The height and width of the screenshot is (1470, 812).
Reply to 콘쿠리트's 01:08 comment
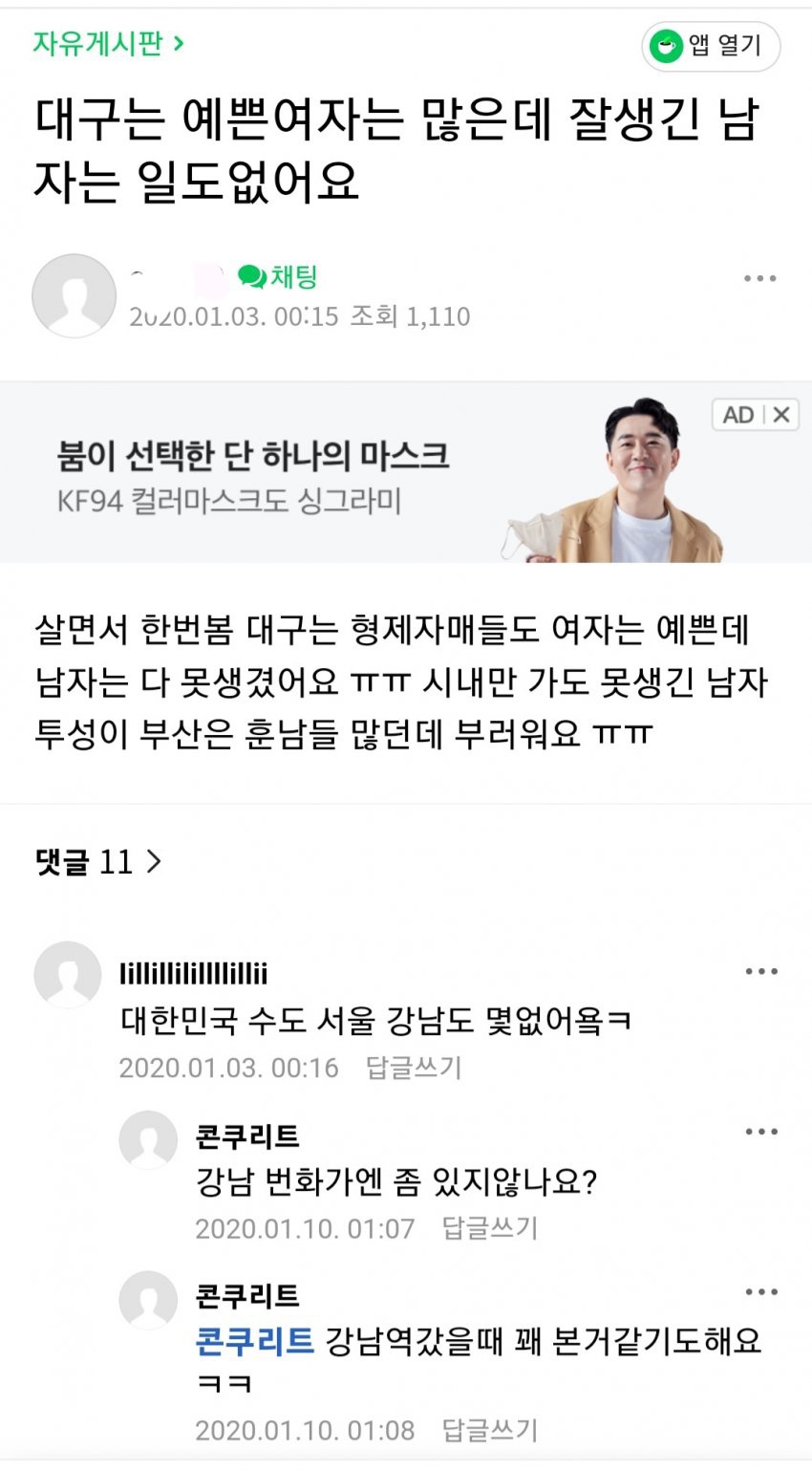(490, 1431)
